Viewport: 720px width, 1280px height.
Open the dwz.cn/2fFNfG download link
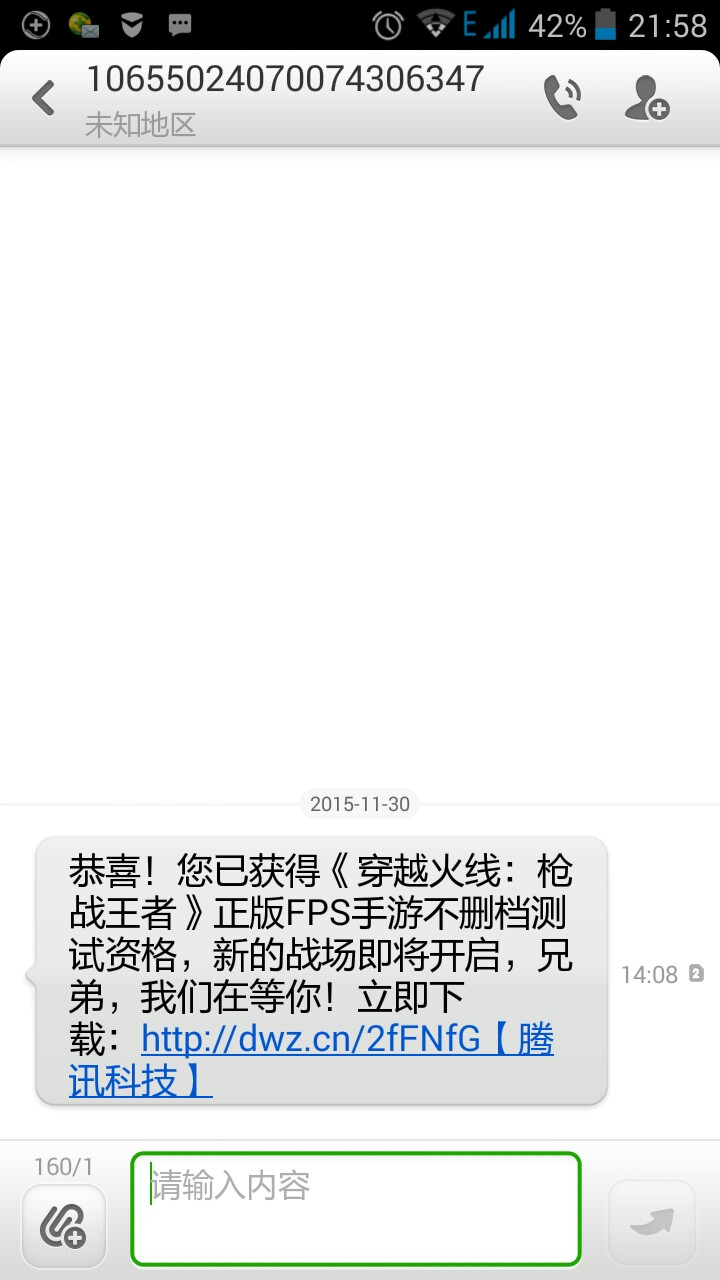click(312, 1040)
